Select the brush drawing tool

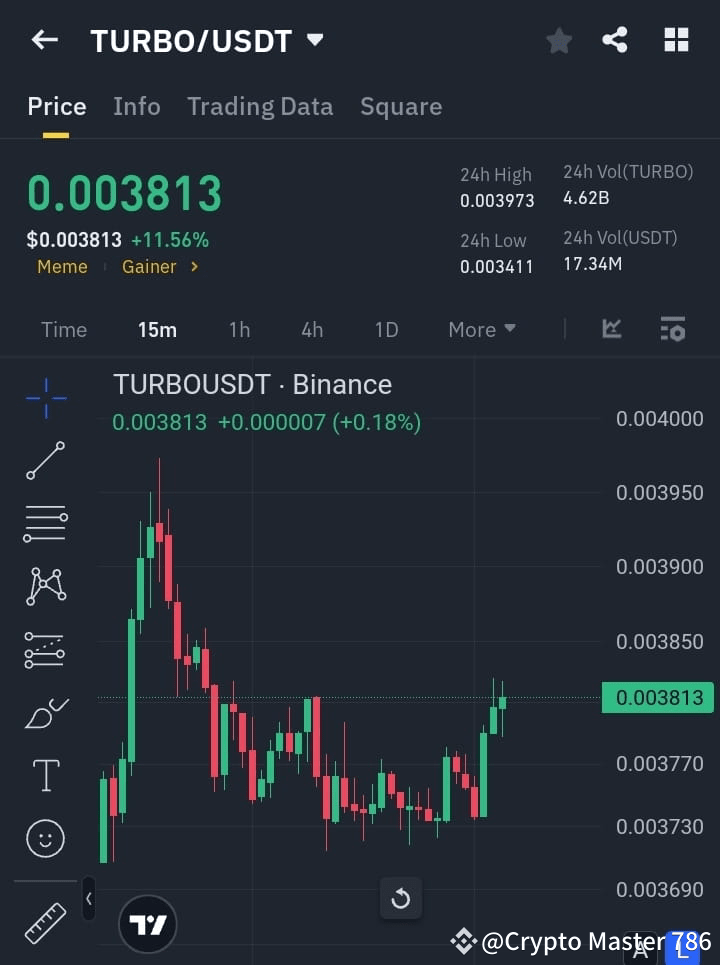(x=44, y=712)
